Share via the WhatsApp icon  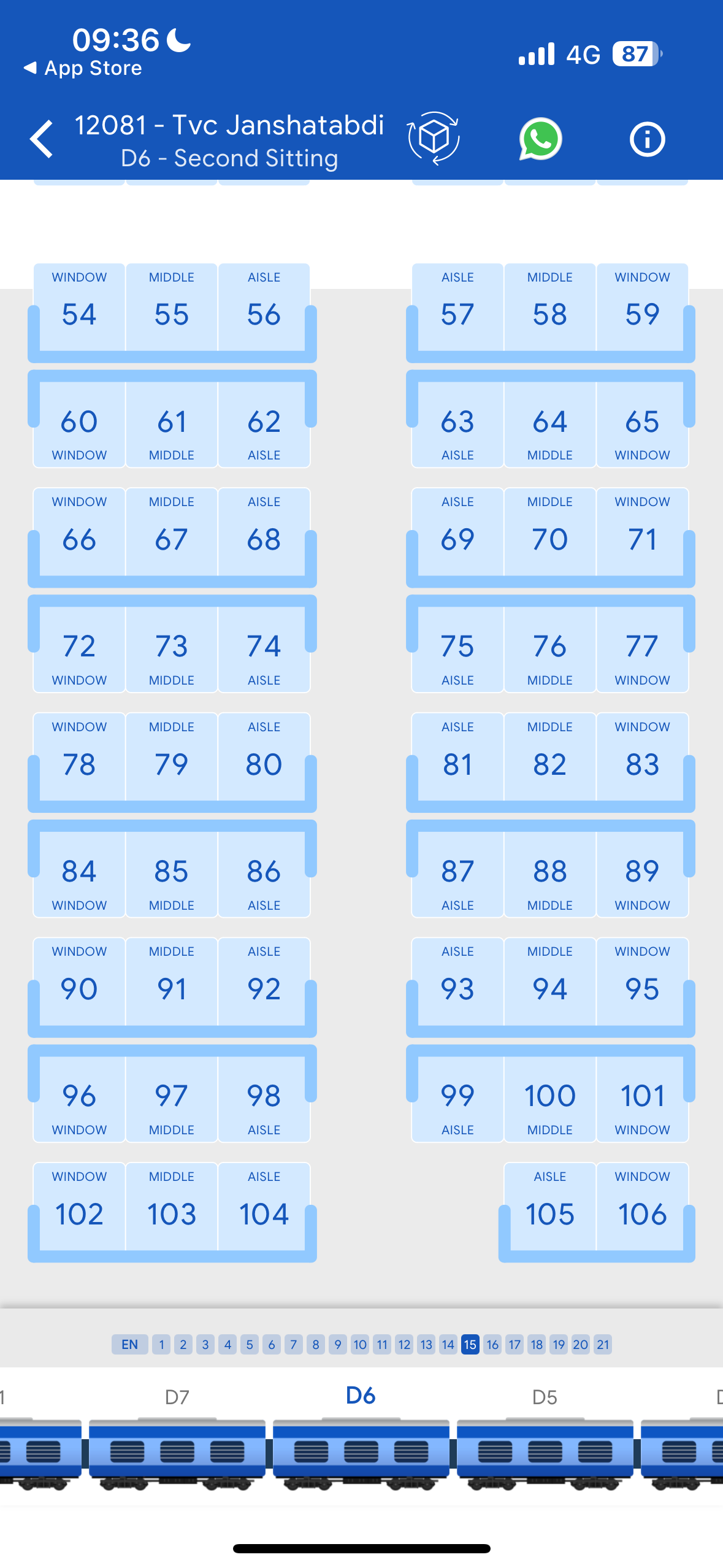point(540,139)
